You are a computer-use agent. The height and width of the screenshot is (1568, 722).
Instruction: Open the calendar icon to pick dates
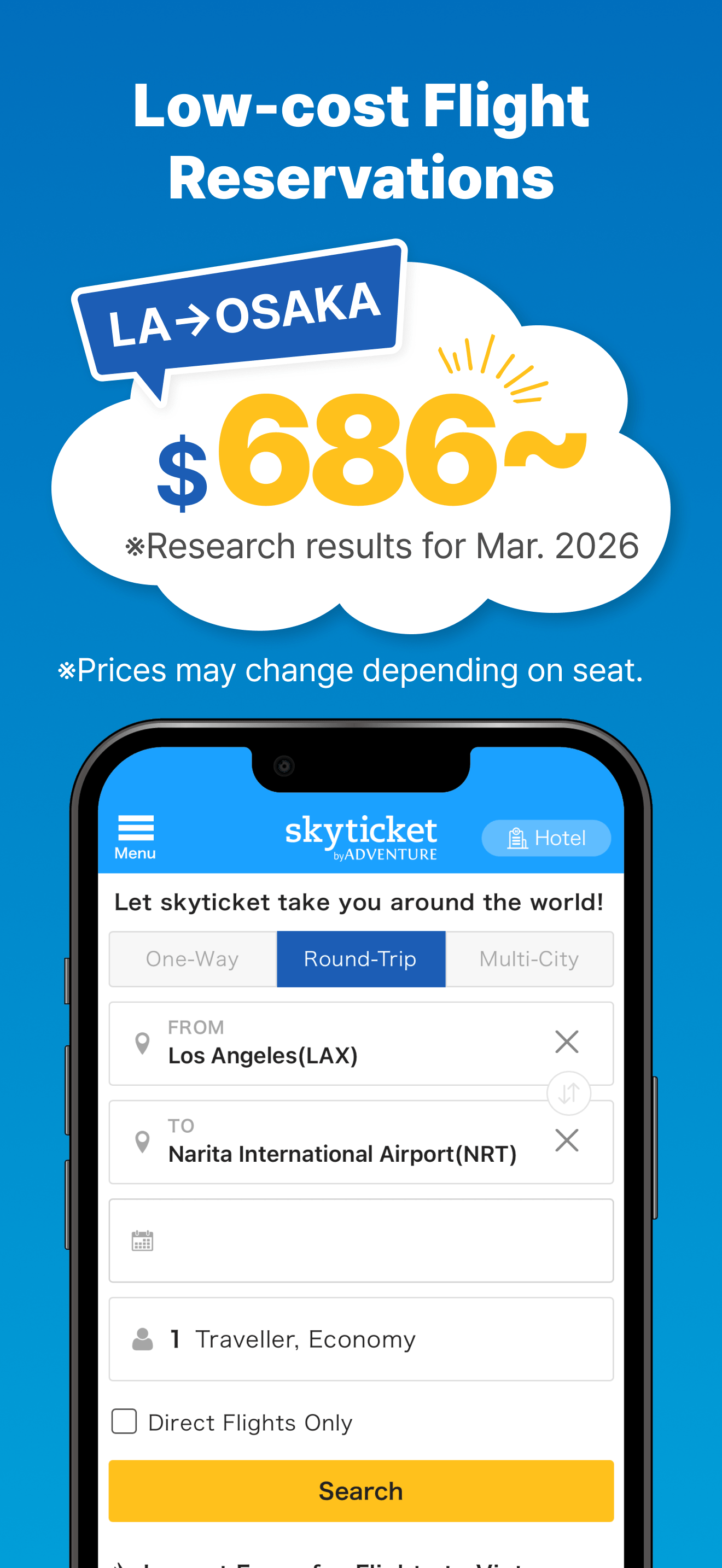[142, 1241]
